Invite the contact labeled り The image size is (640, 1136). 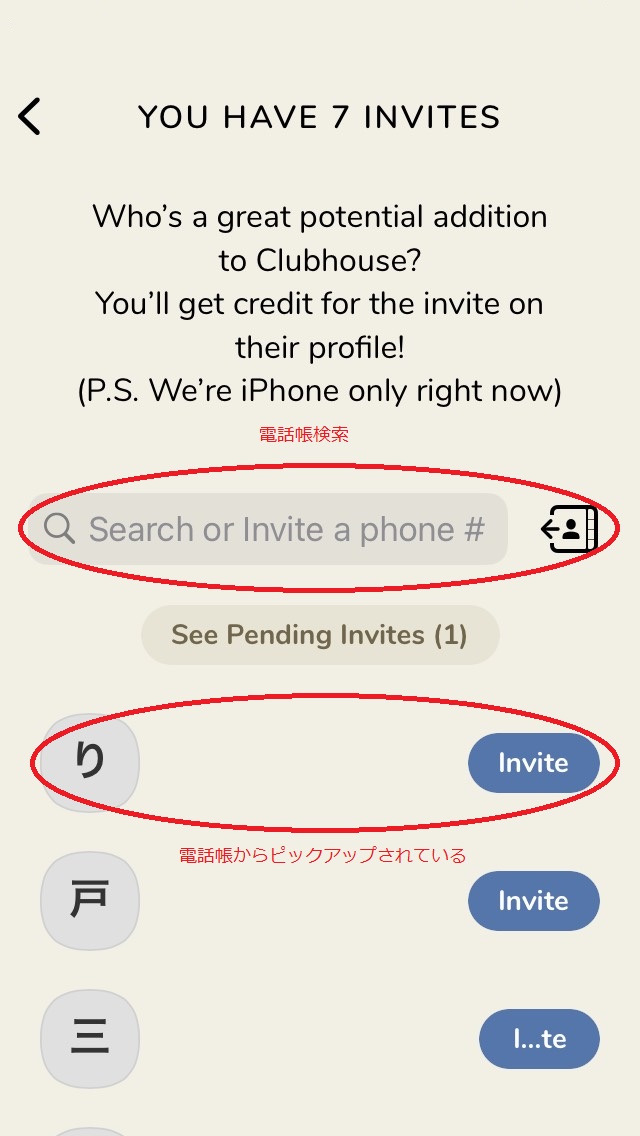pos(533,763)
